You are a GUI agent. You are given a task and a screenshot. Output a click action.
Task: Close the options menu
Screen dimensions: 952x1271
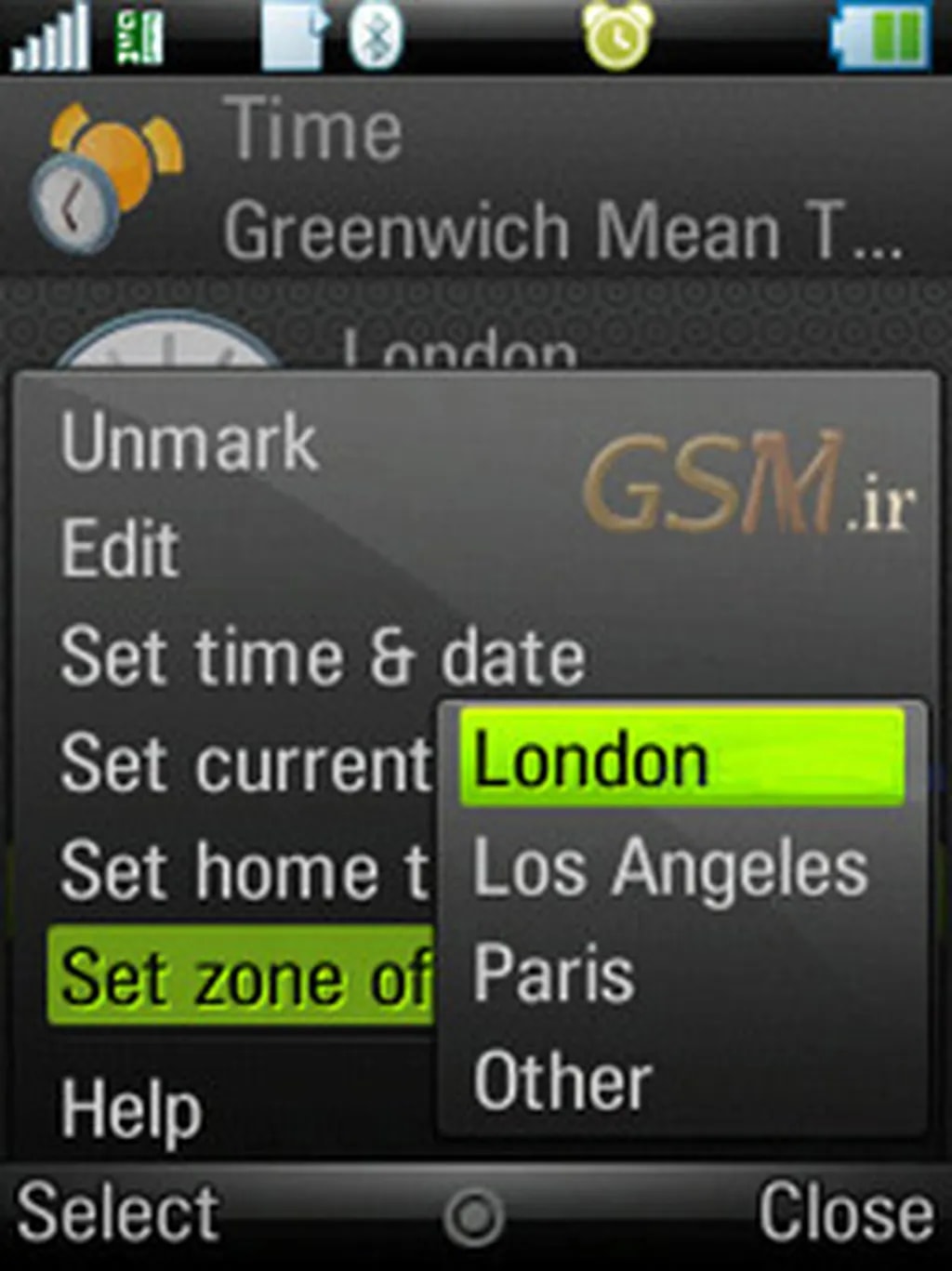coord(845,1213)
